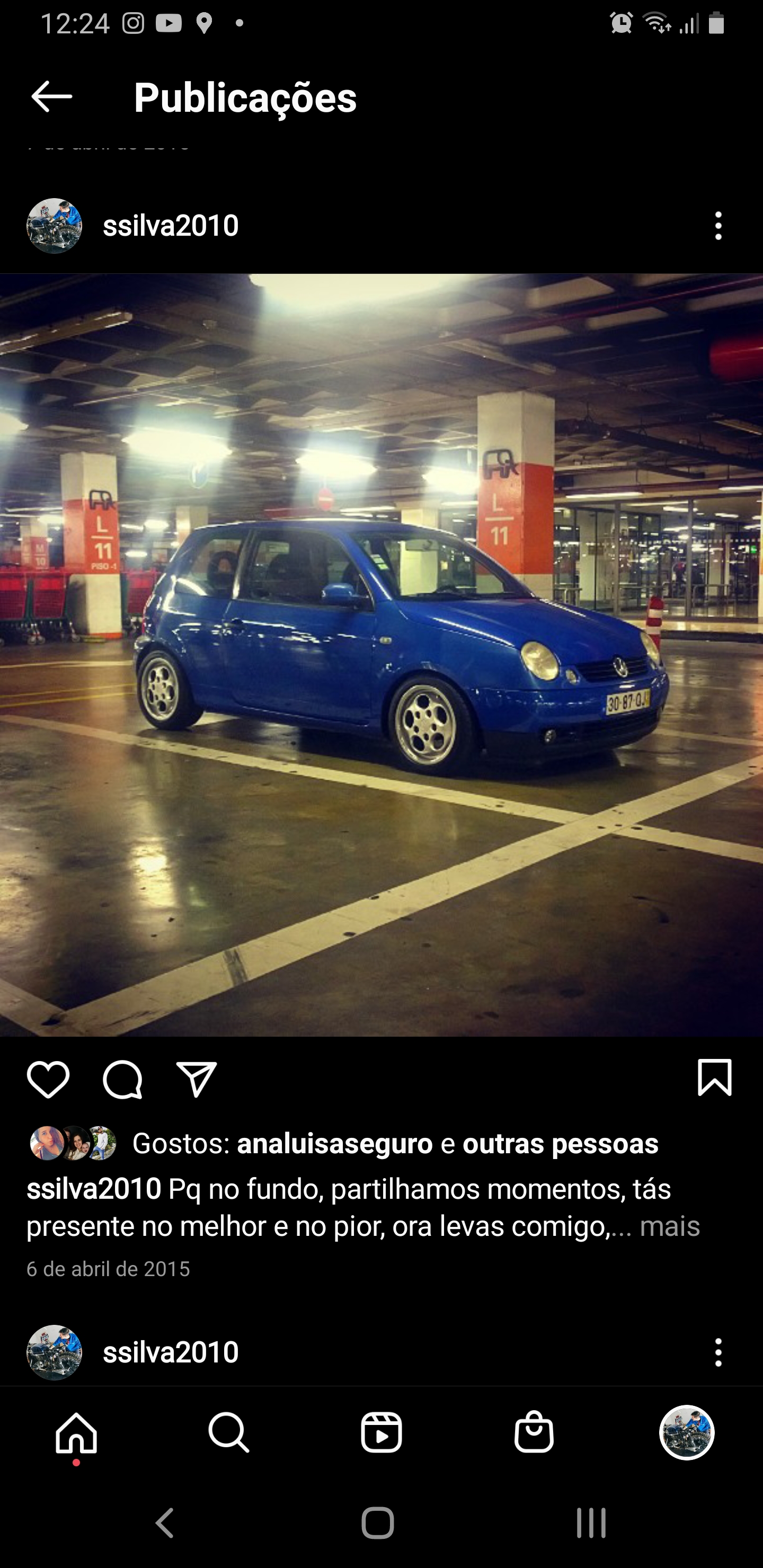Open overflow menu on the blue car post
Image resolution: width=763 pixels, height=1568 pixels.
(x=718, y=226)
